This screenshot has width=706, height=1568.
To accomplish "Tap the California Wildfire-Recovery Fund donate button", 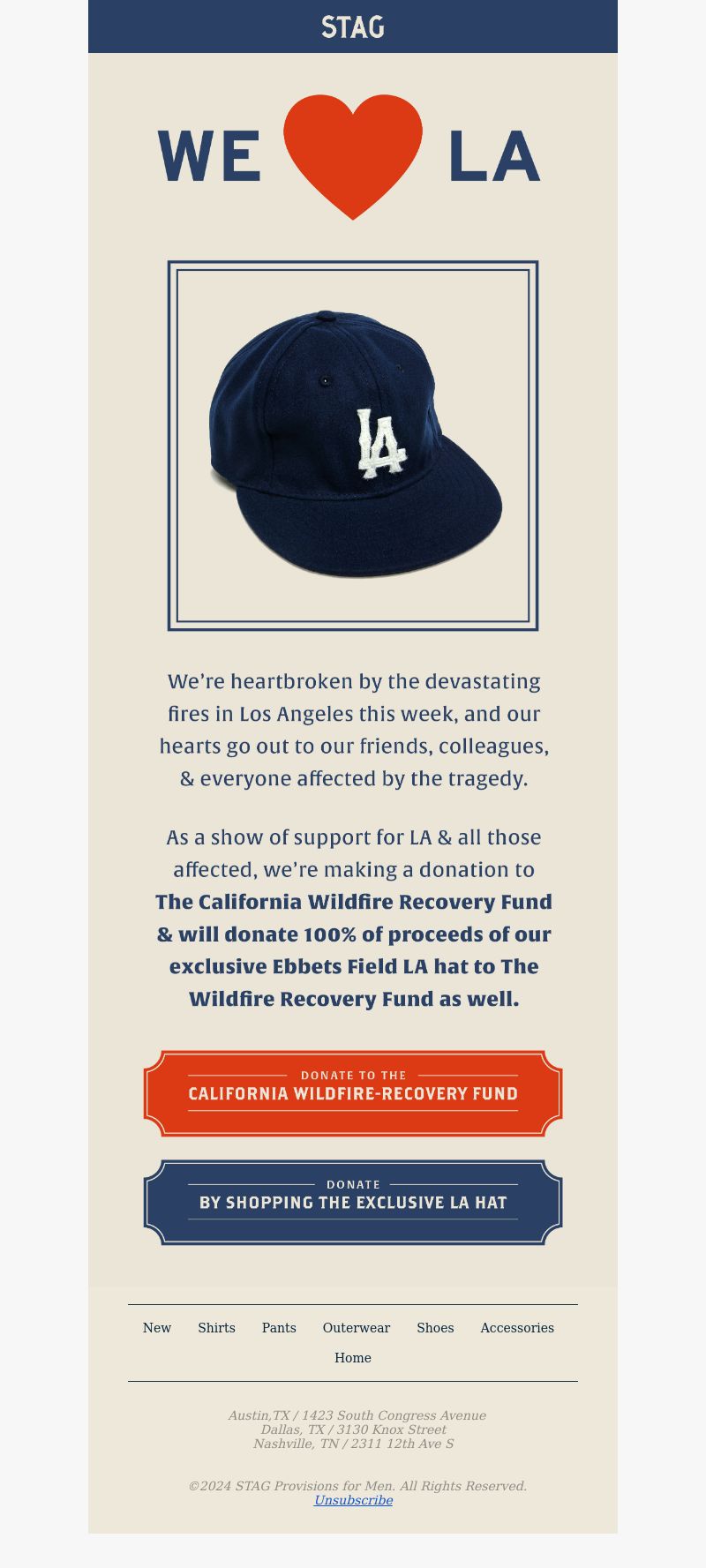I will tap(353, 1092).
